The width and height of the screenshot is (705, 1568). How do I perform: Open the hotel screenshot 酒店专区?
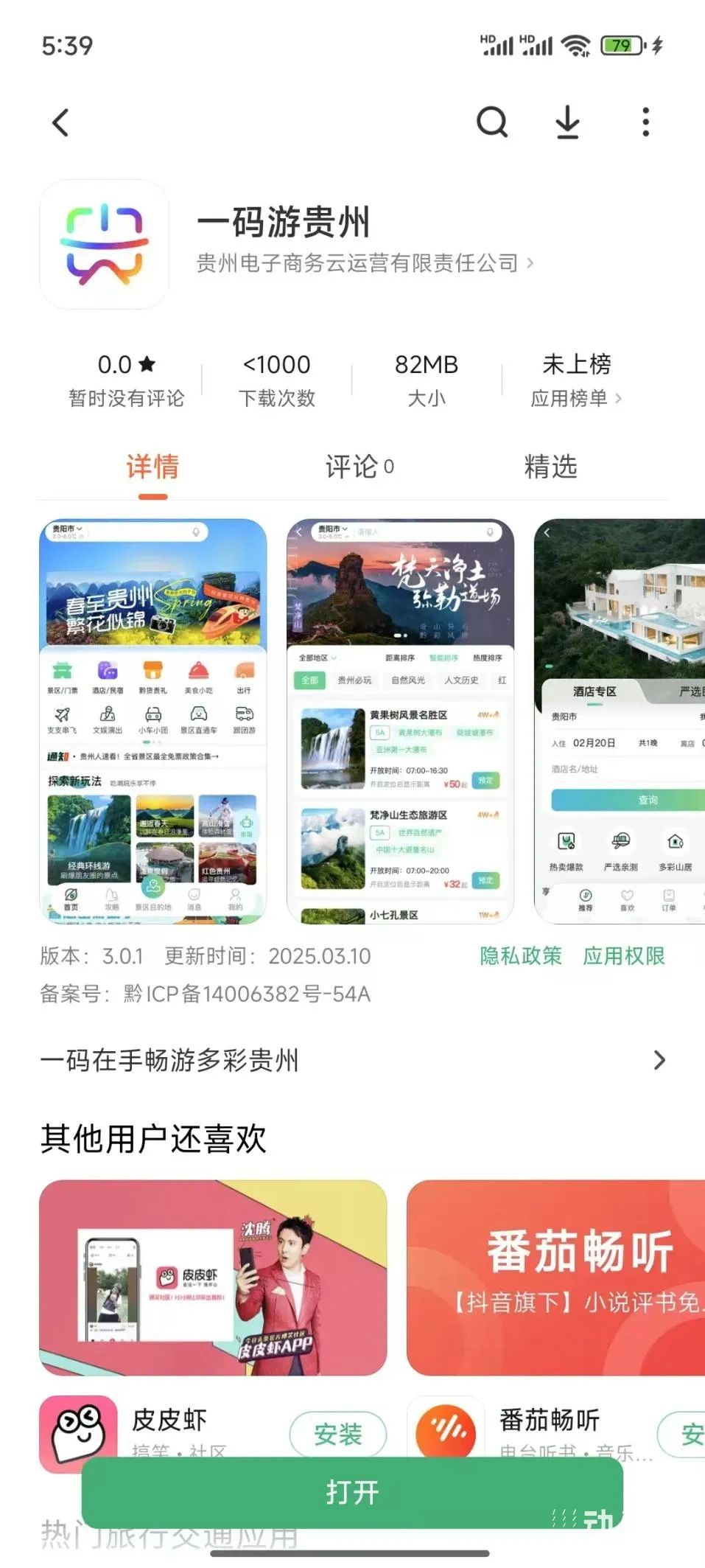pyautogui.click(x=619, y=721)
